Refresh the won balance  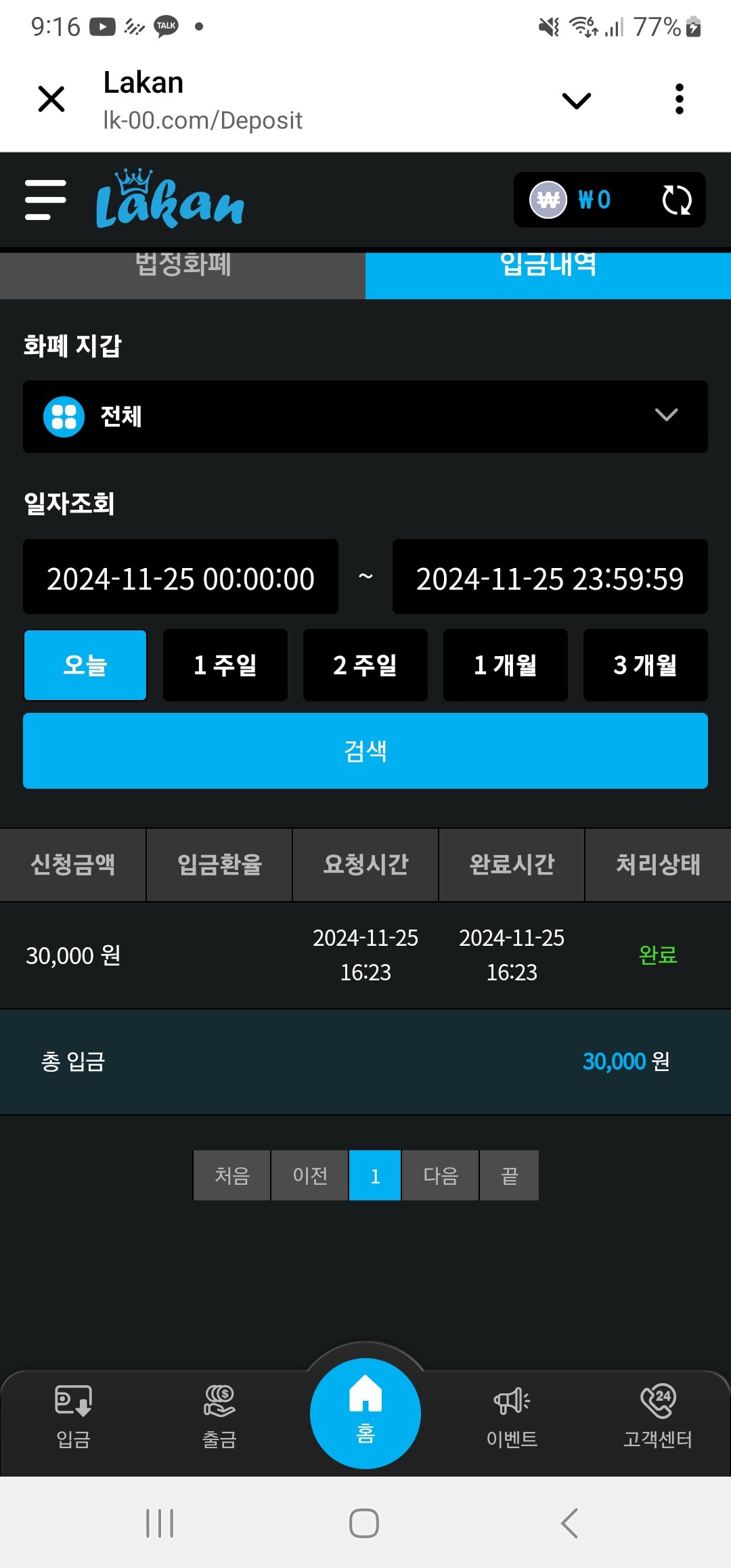click(x=676, y=200)
